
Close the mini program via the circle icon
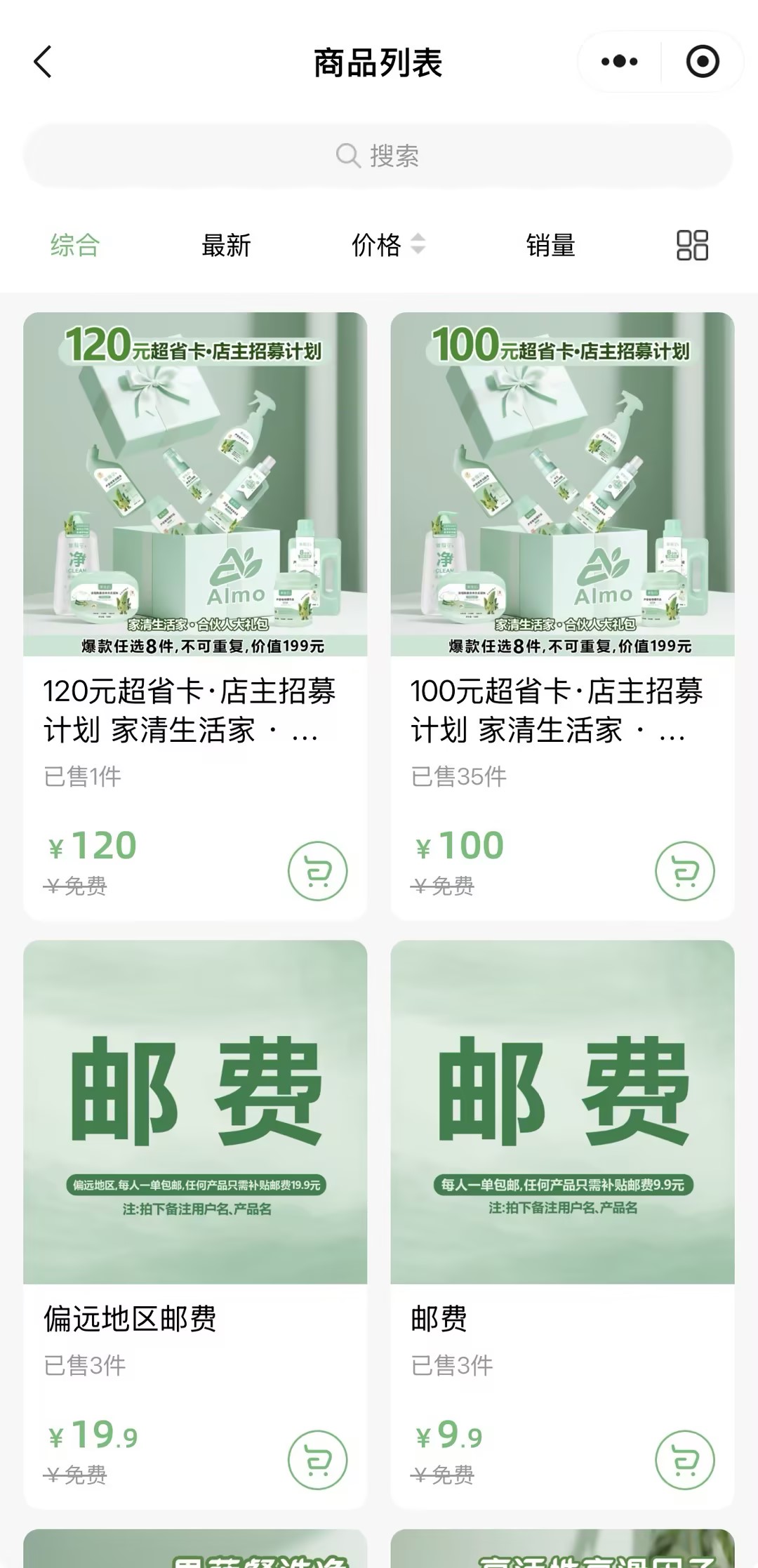[x=702, y=62]
